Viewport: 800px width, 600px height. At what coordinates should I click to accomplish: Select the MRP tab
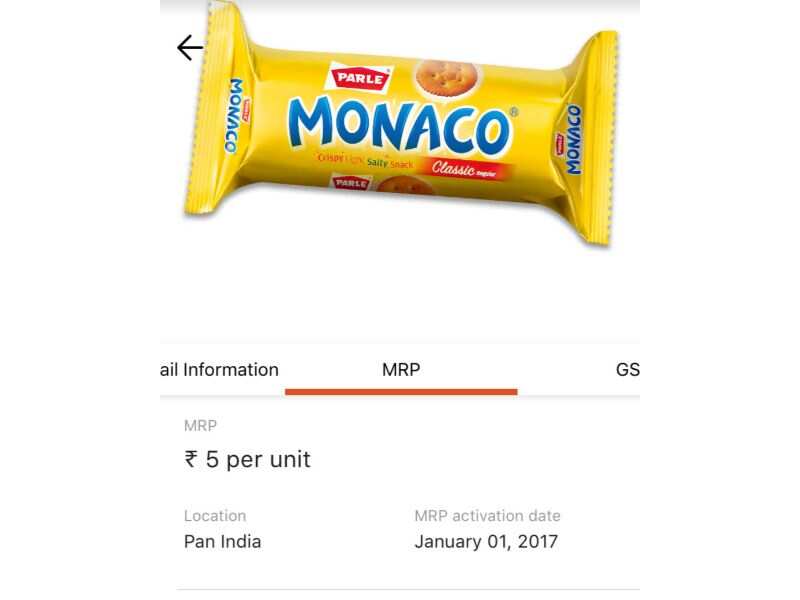point(401,369)
